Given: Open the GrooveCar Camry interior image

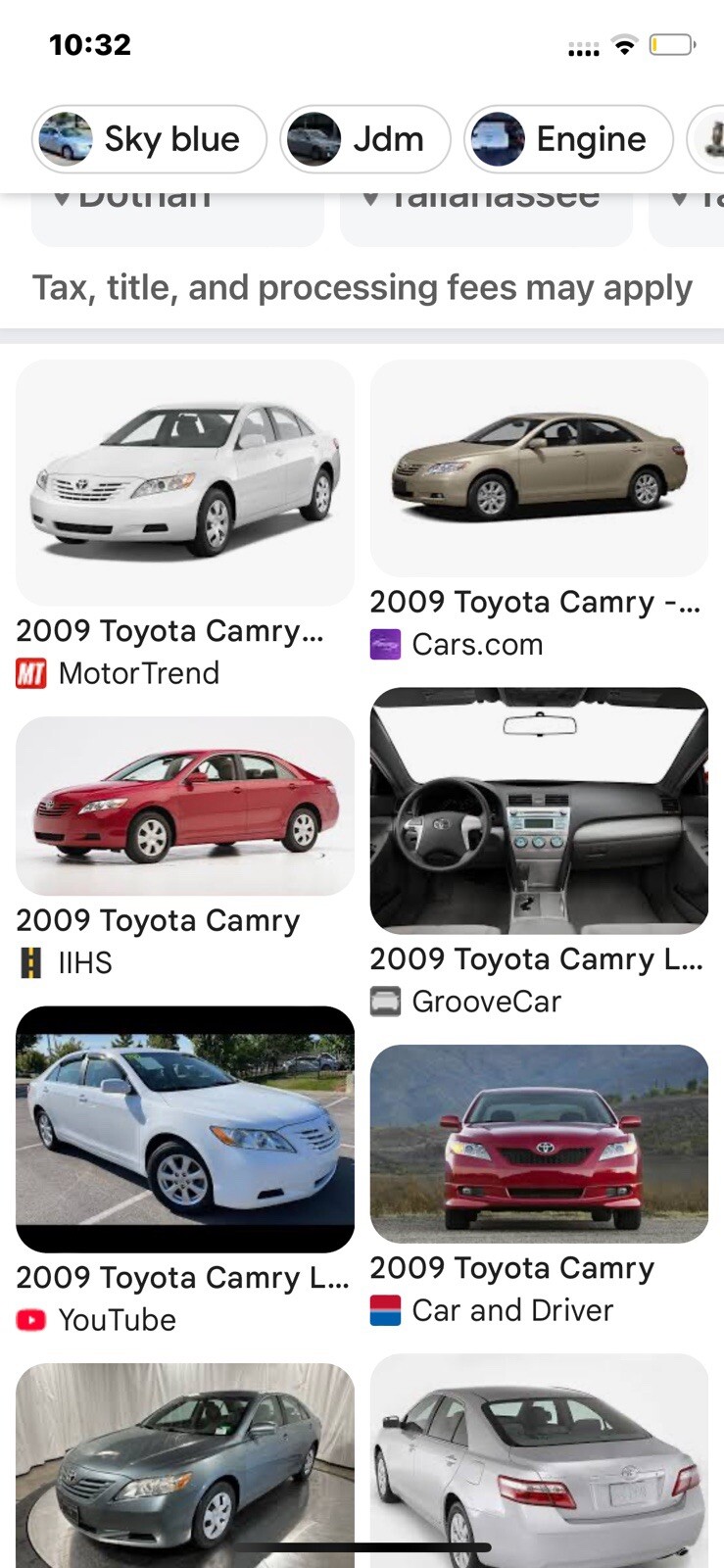Looking at the screenshot, I should coord(539,810).
